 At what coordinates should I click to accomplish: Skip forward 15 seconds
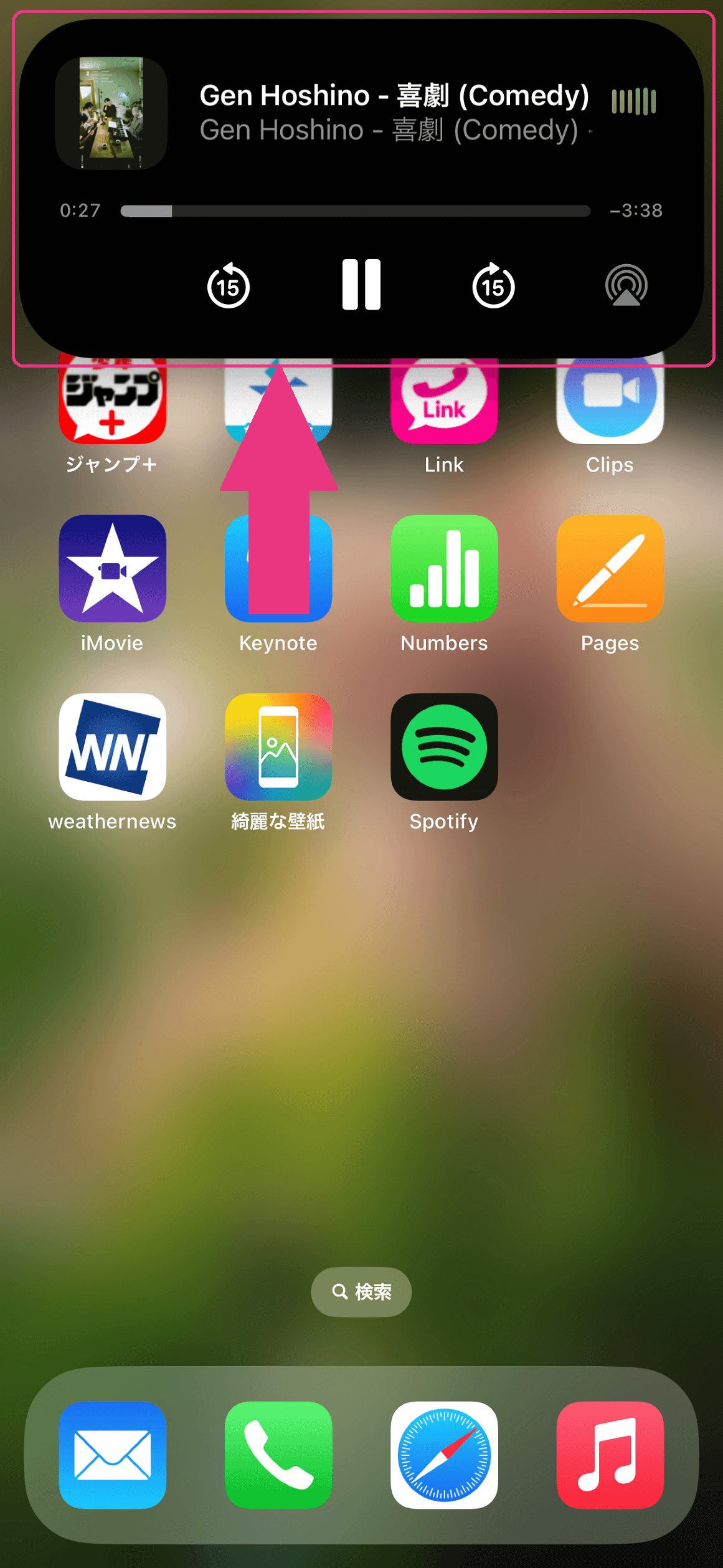(493, 286)
